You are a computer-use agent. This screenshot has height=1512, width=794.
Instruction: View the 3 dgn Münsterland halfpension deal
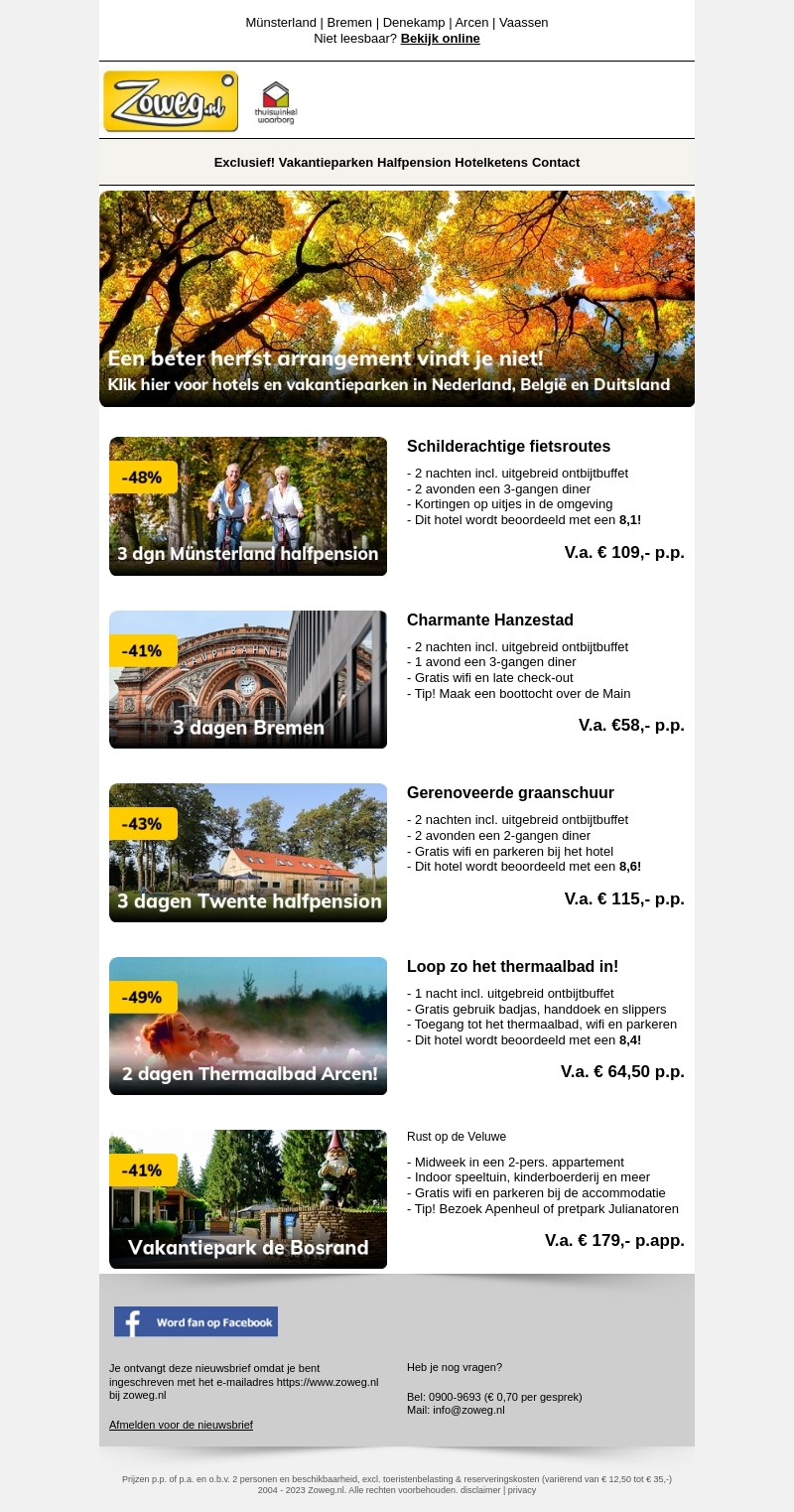coord(248,506)
